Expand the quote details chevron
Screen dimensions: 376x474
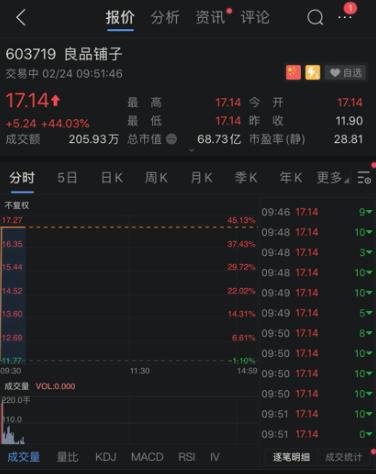point(191,150)
